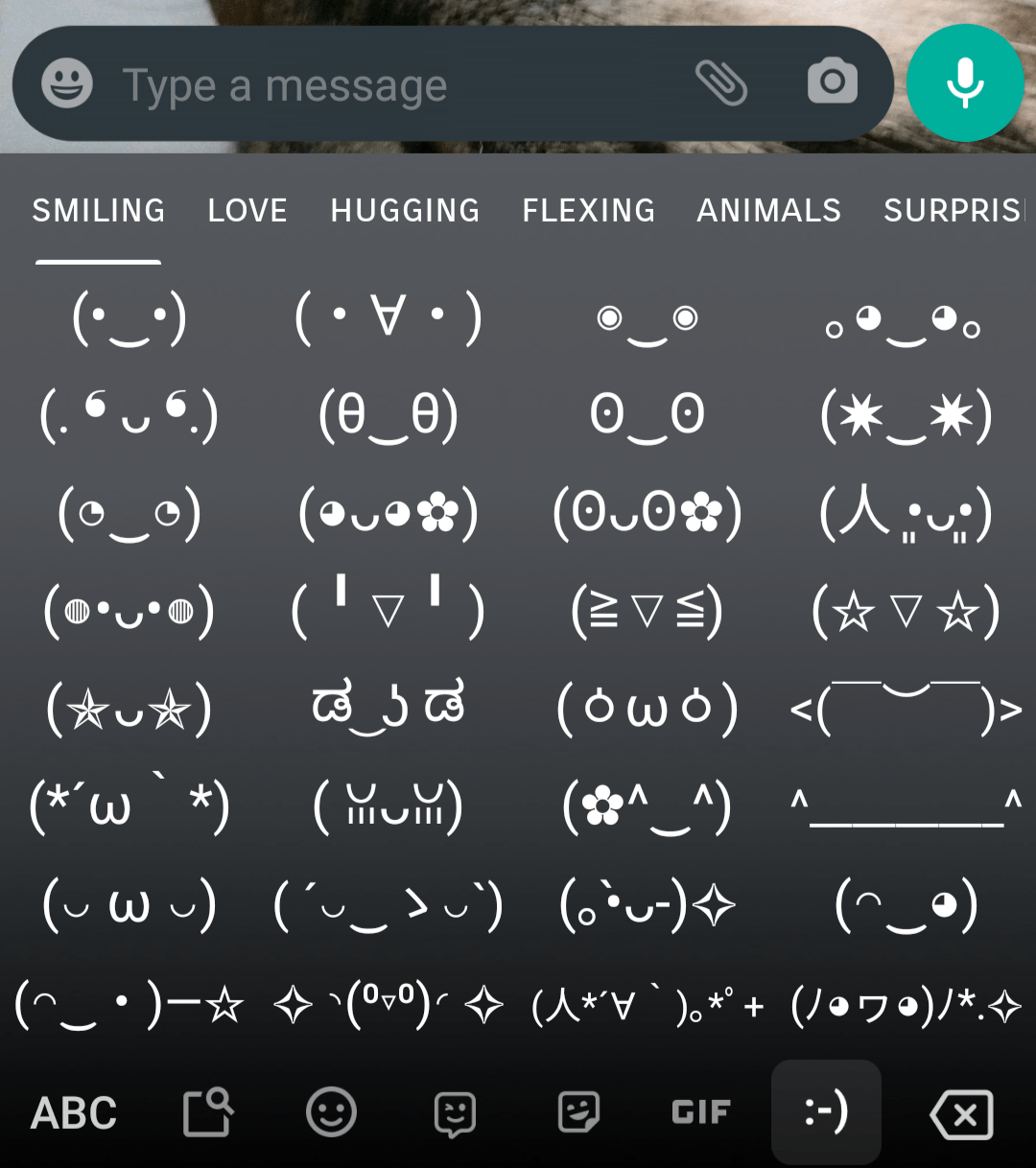The image size is (1036, 1168).
Task: Insert the (☆▽☆) starry-eyed kaomoji
Action: (906, 610)
